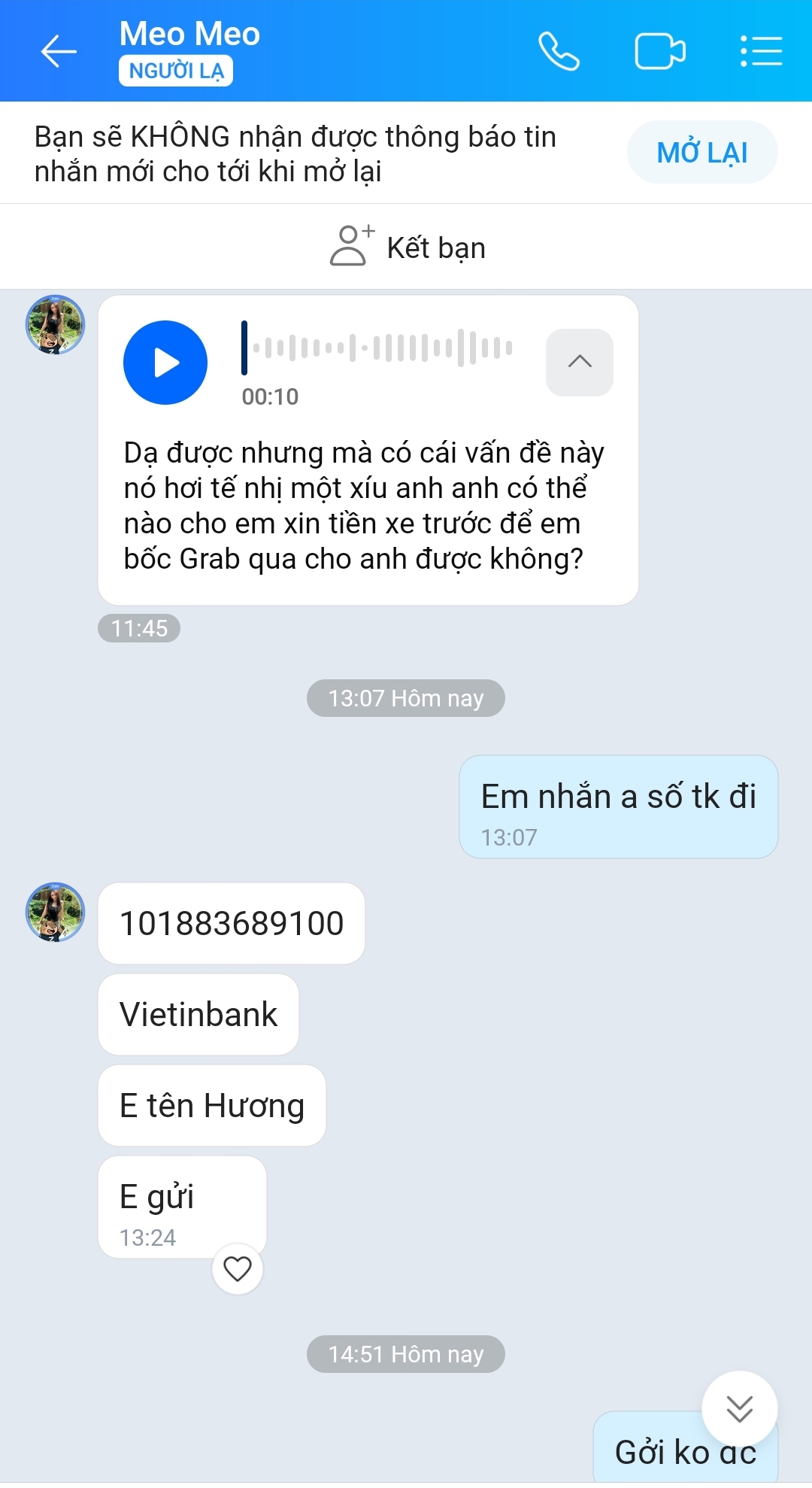
Task: Tap the back arrow to leave the chat
Action: pos(56,53)
